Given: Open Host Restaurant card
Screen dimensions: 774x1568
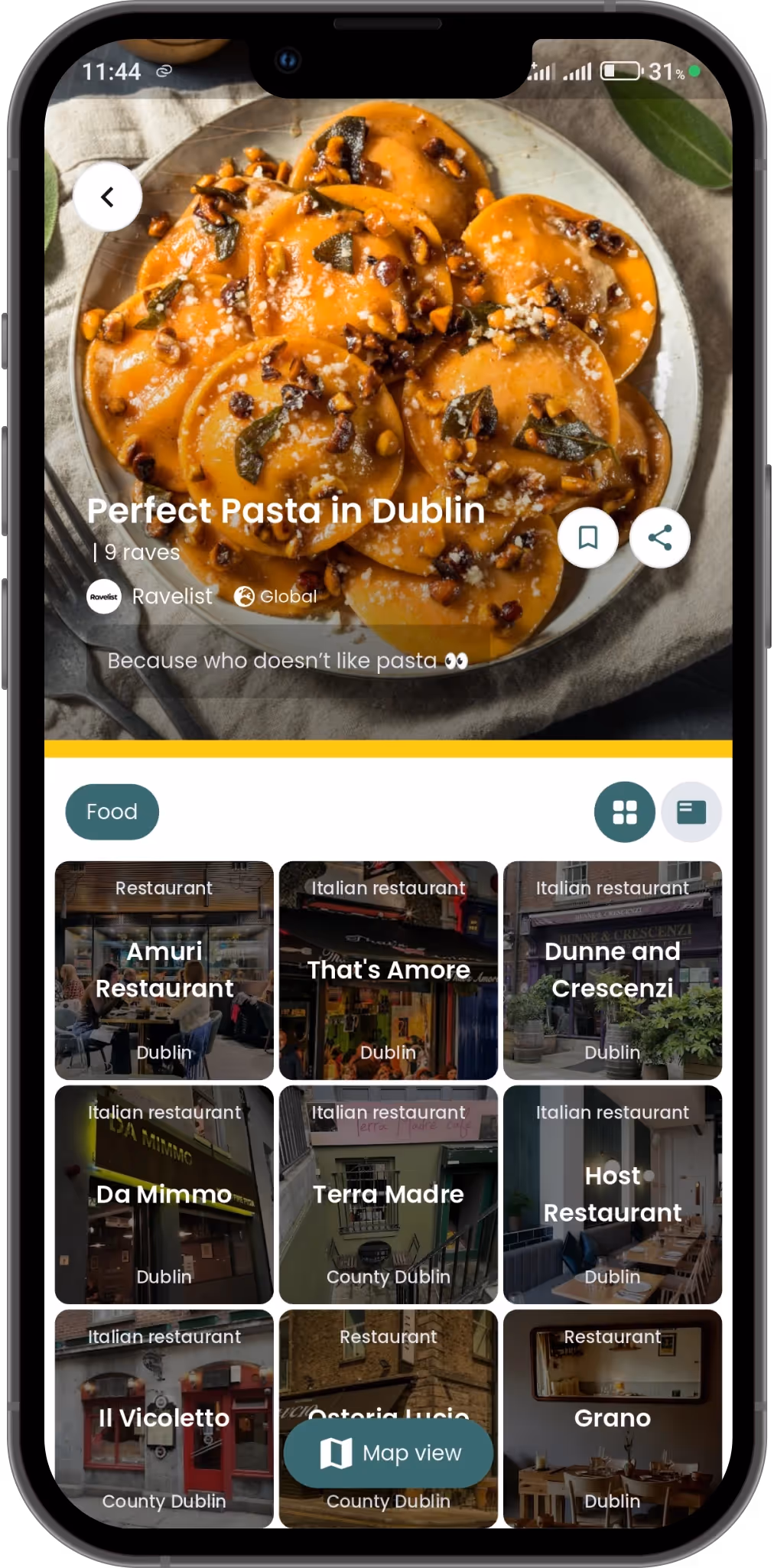Looking at the screenshot, I should click(613, 1194).
